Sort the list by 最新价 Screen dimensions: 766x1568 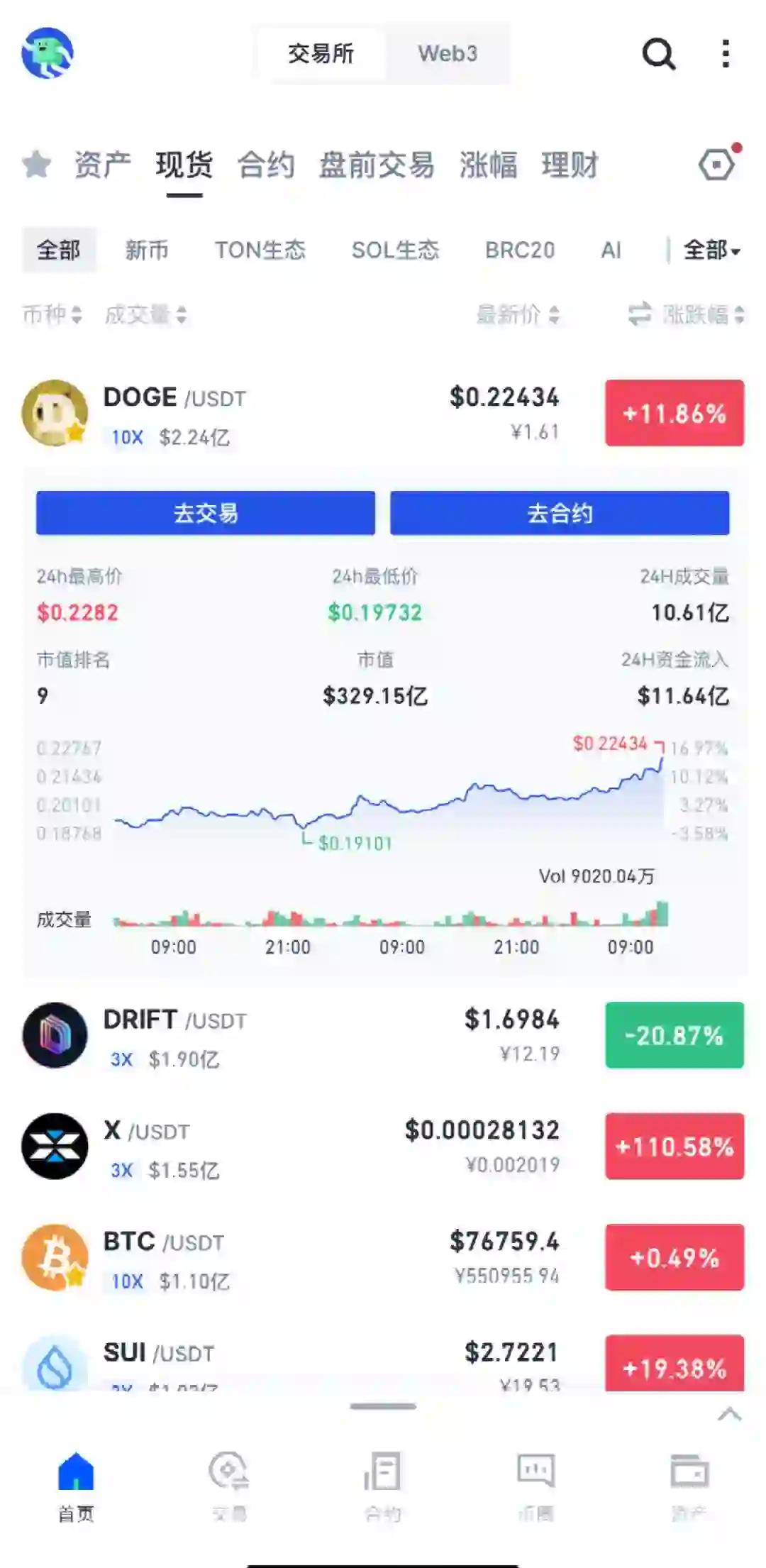click(518, 314)
